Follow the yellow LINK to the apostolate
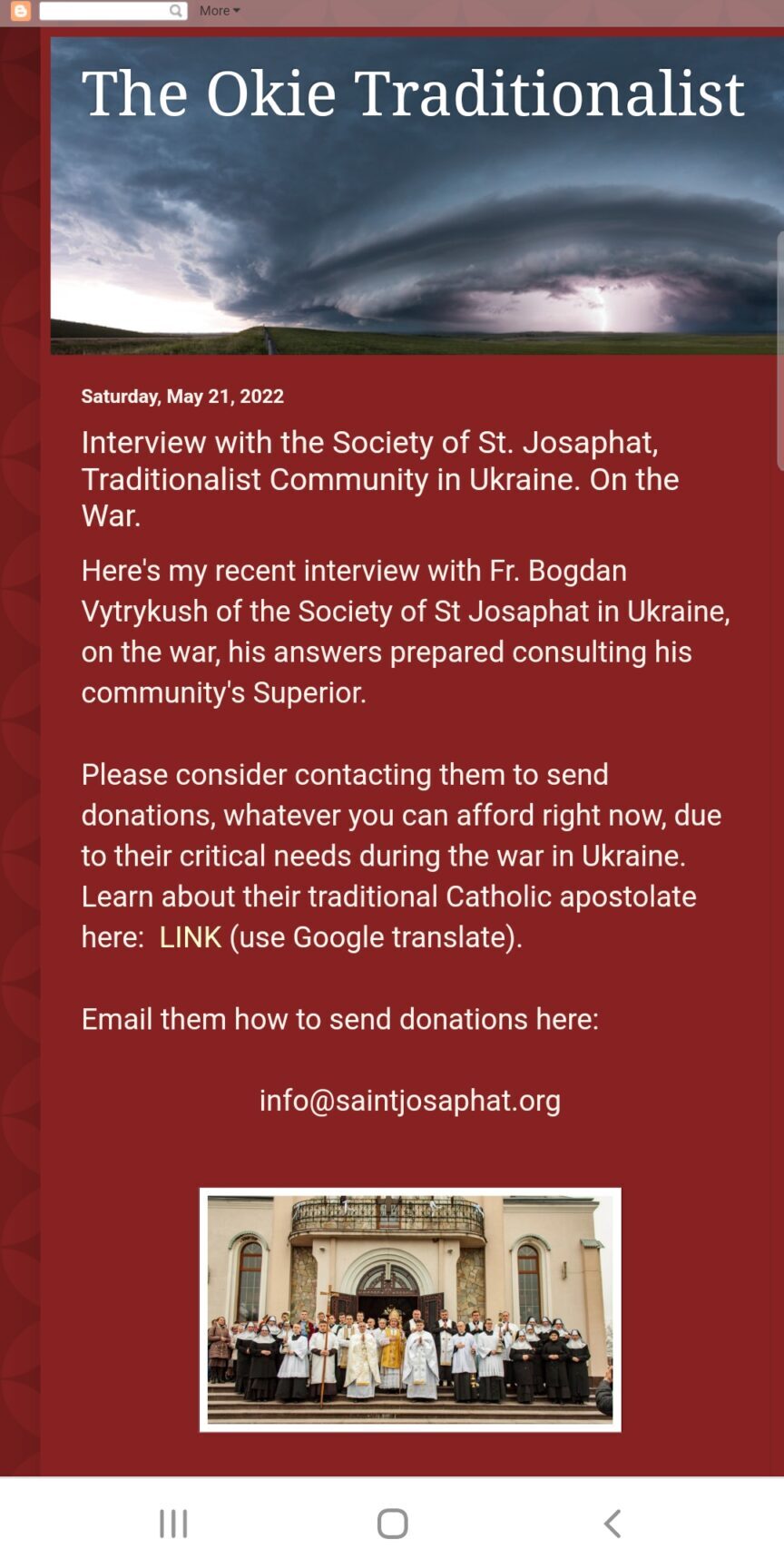Viewport: 784px width, 1568px height. tap(190, 936)
